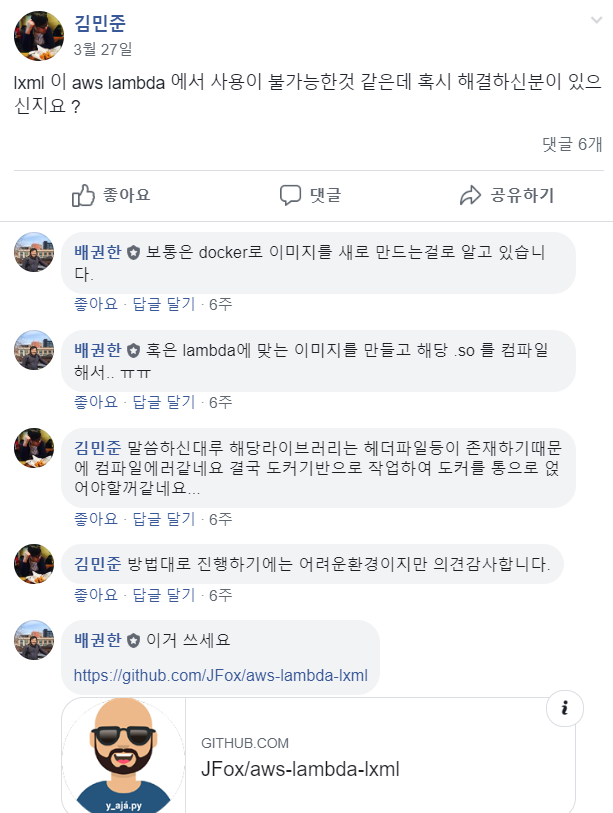Reply to 김민준's 의견감사합니다 comment
This screenshot has height=813, width=613.
[164, 595]
